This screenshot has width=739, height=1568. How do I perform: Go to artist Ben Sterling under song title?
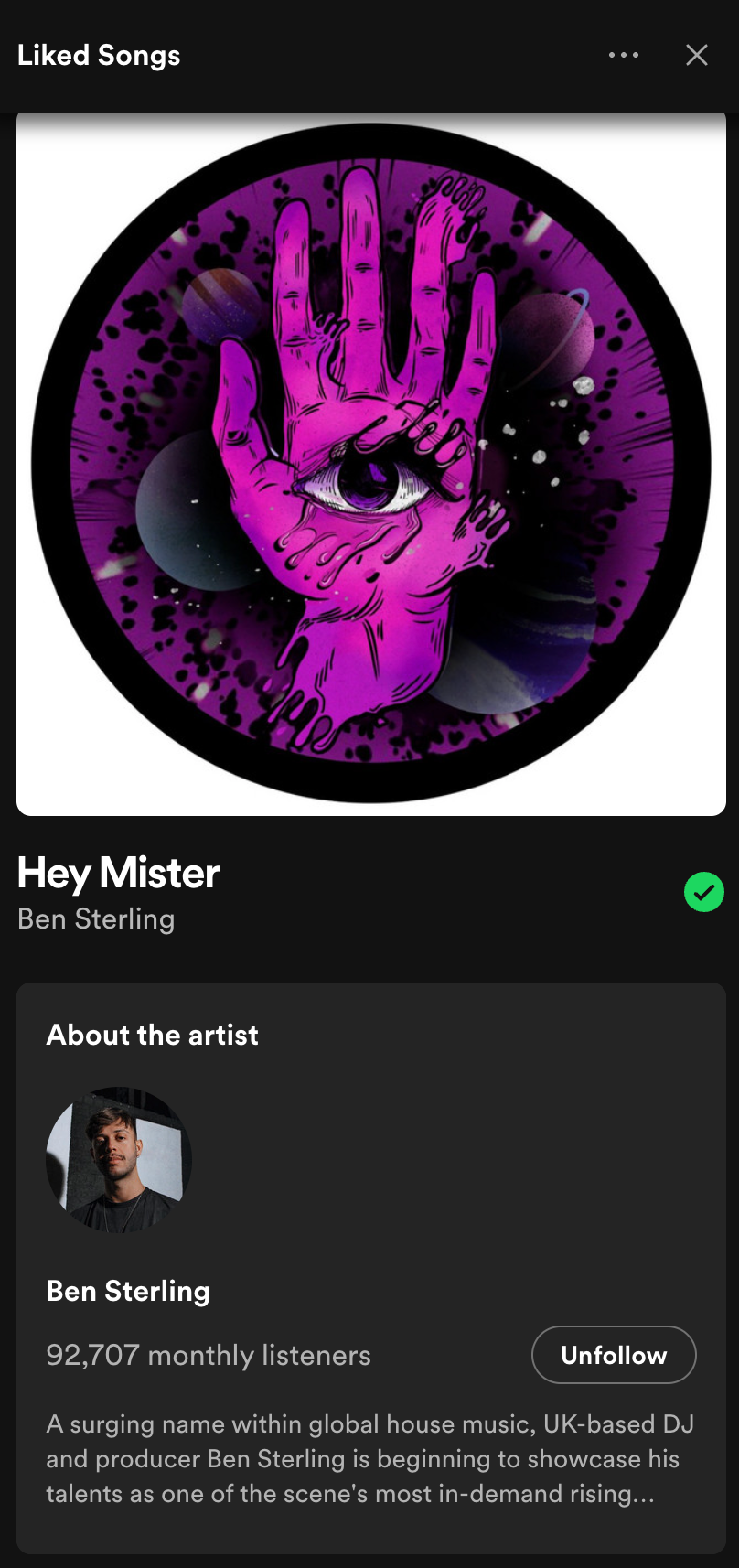tap(96, 918)
